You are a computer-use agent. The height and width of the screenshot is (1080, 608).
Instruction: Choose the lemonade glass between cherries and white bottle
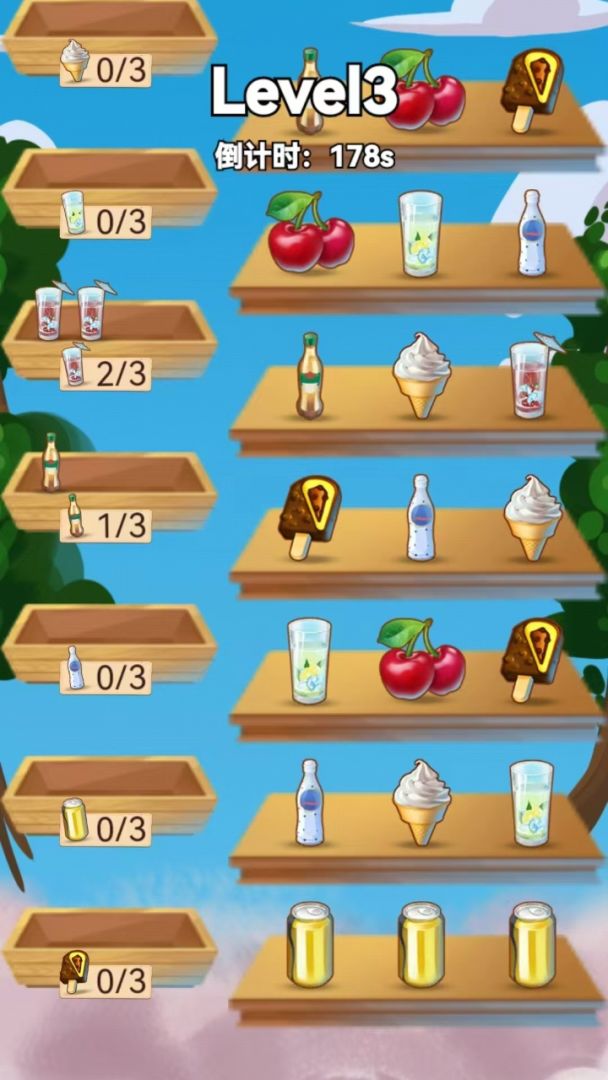coord(420,233)
